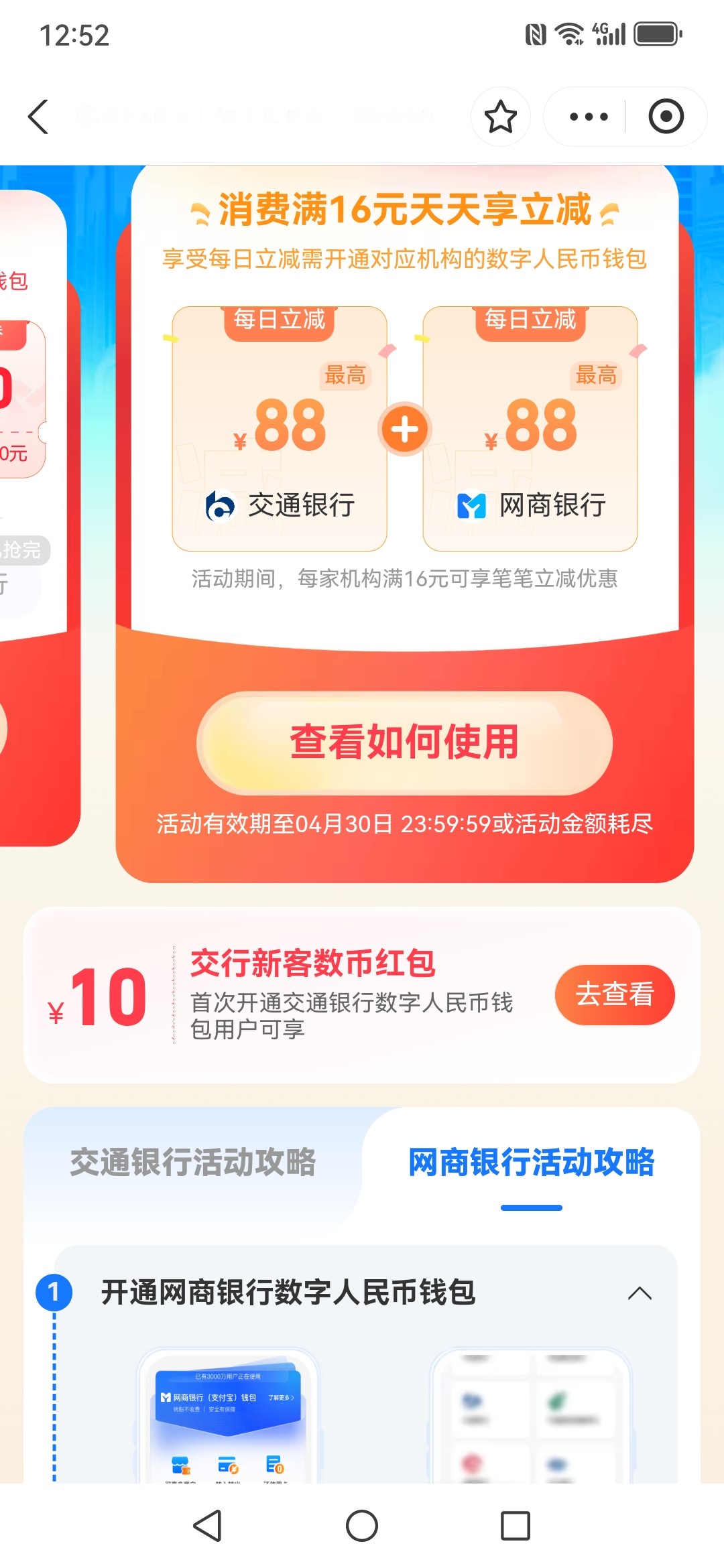This screenshot has height=1568, width=724.
Task: Close the mini program via circle icon
Action: tap(665, 117)
